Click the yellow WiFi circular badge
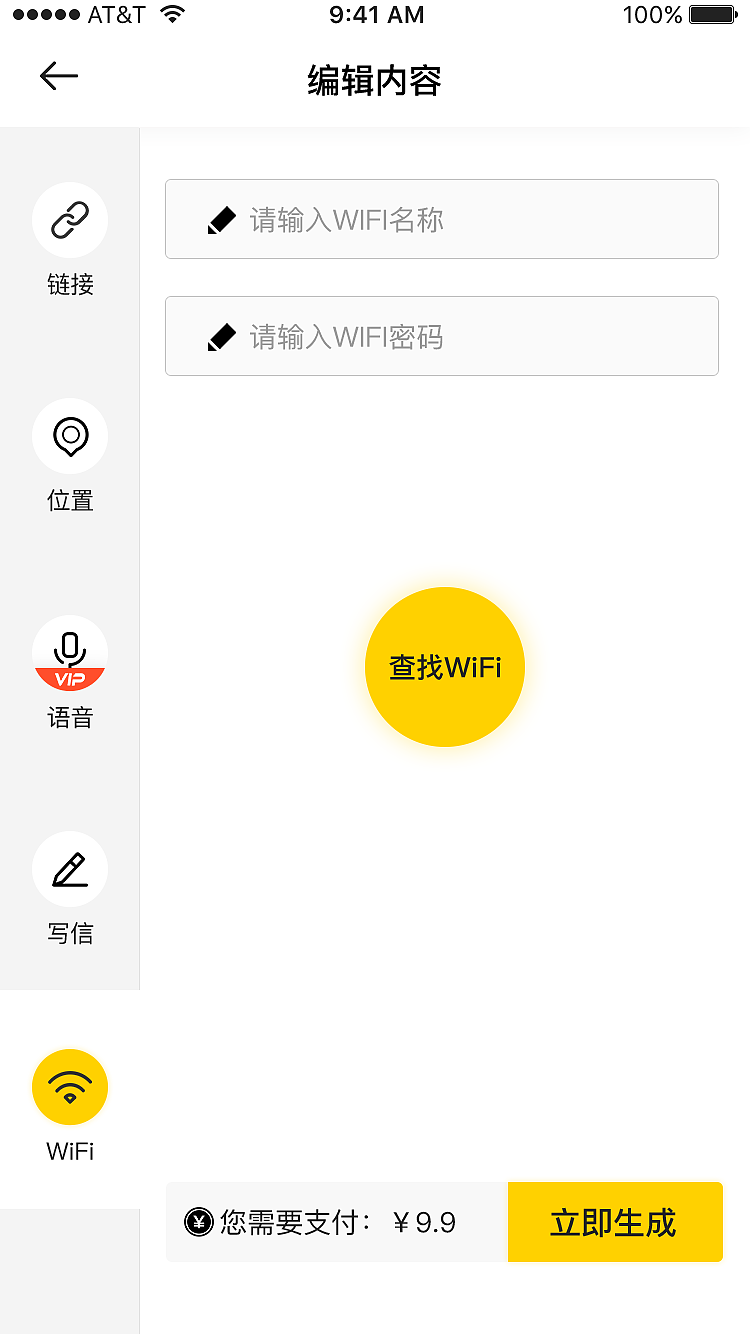The image size is (750, 1334). pos(70,1086)
